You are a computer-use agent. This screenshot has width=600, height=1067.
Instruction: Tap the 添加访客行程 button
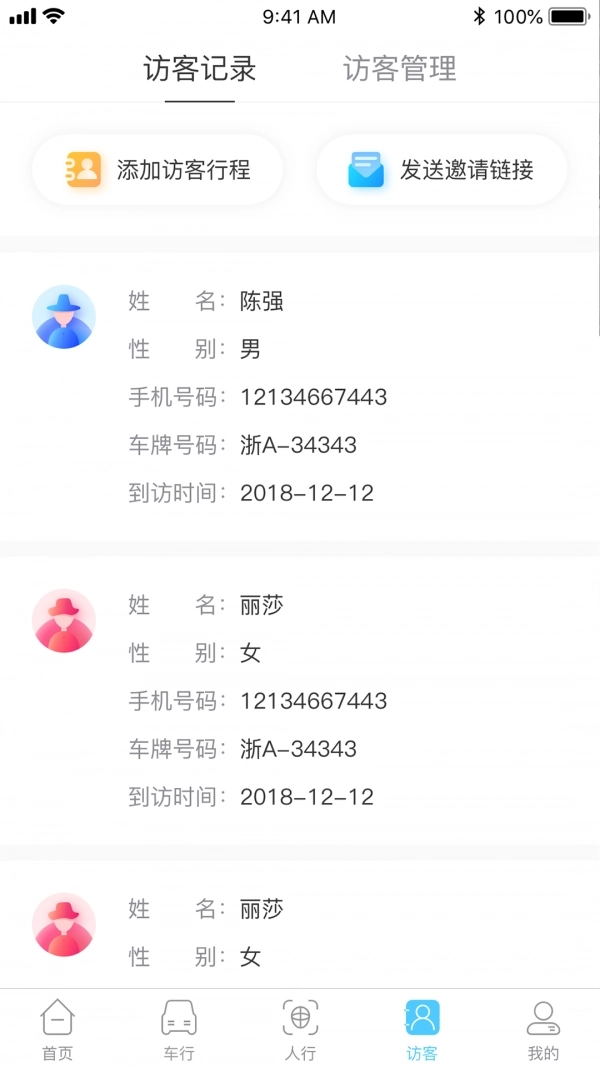coord(158,170)
